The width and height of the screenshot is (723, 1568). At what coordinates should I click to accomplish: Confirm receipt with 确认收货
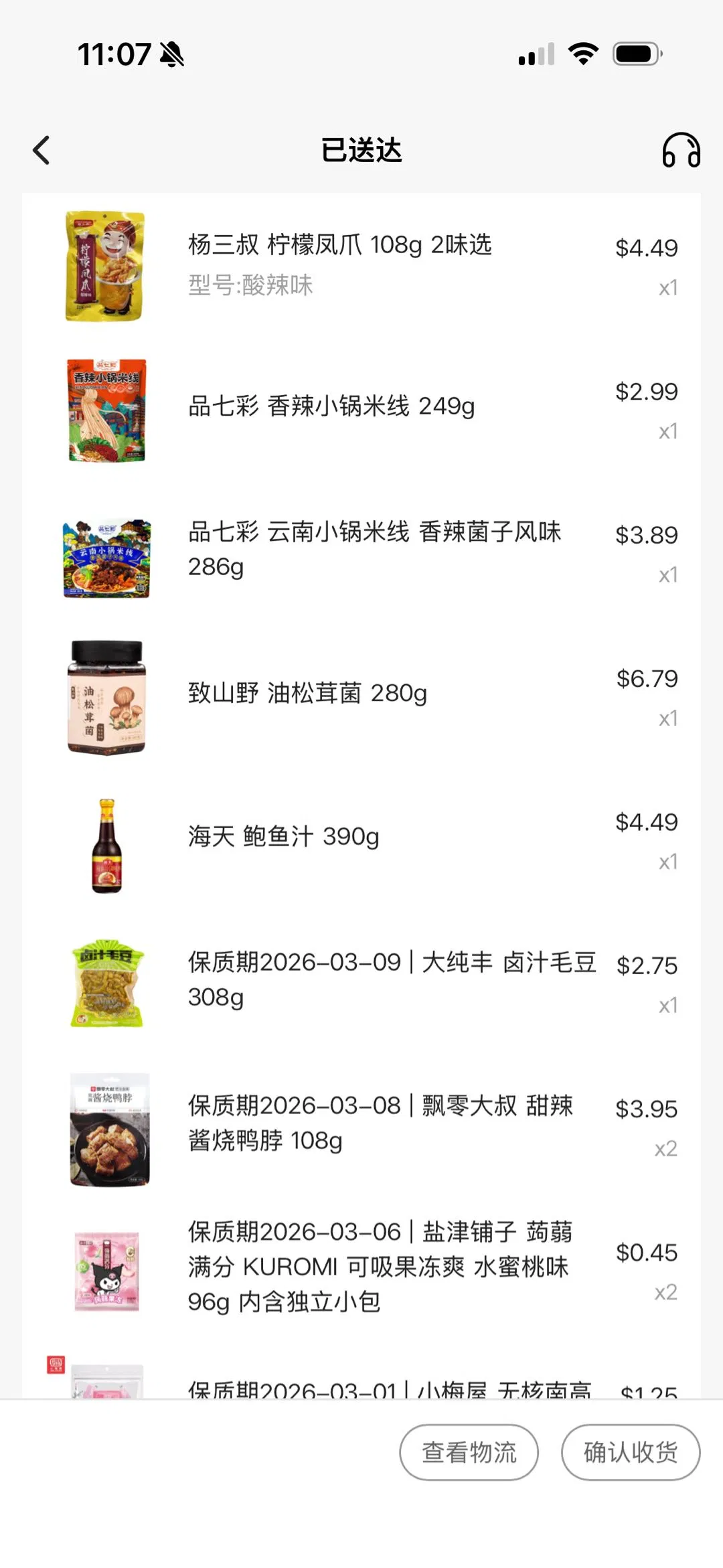coord(630,1452)
